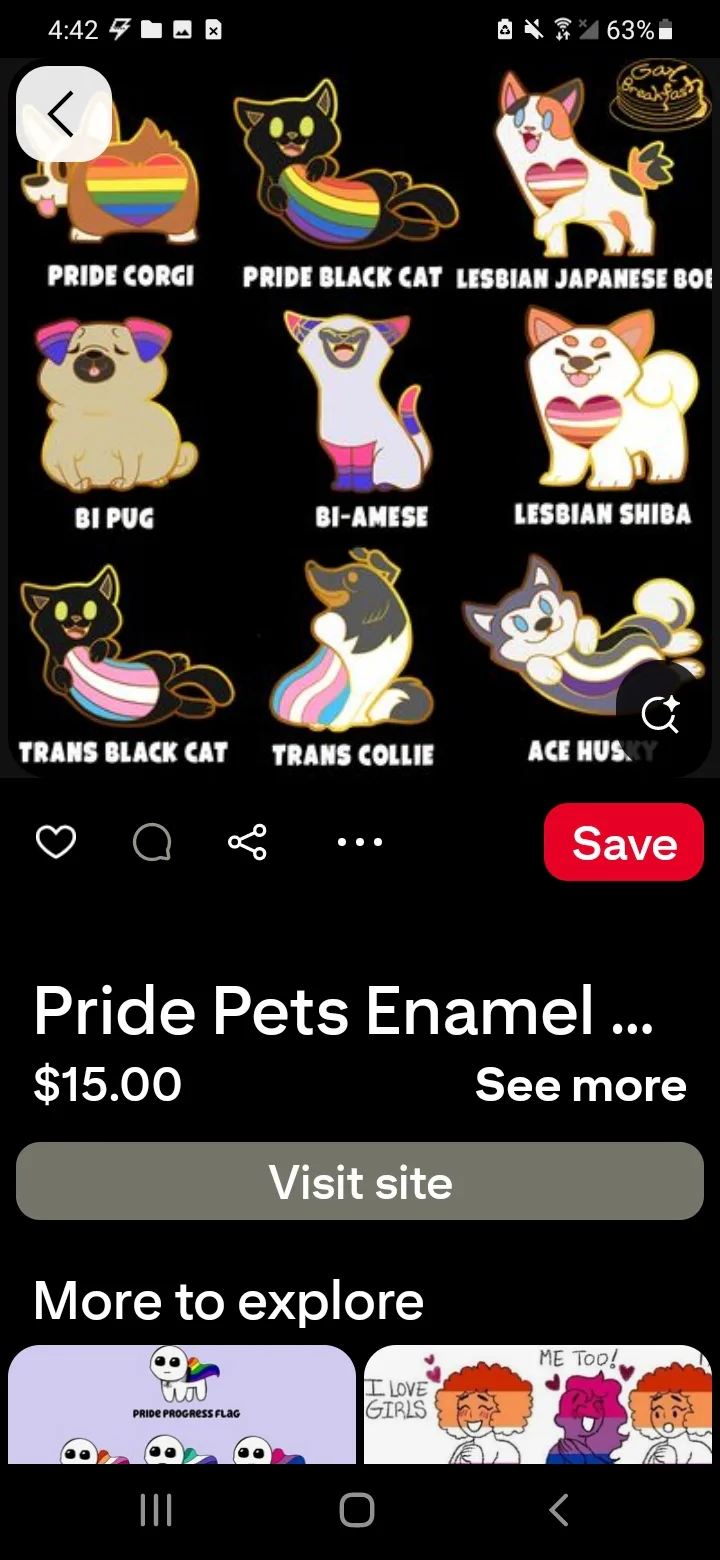Image resolution: width=720 pixels, height=1560 pixels.
Task: Share this Pride Pets pin
Action: click(247, 842)
